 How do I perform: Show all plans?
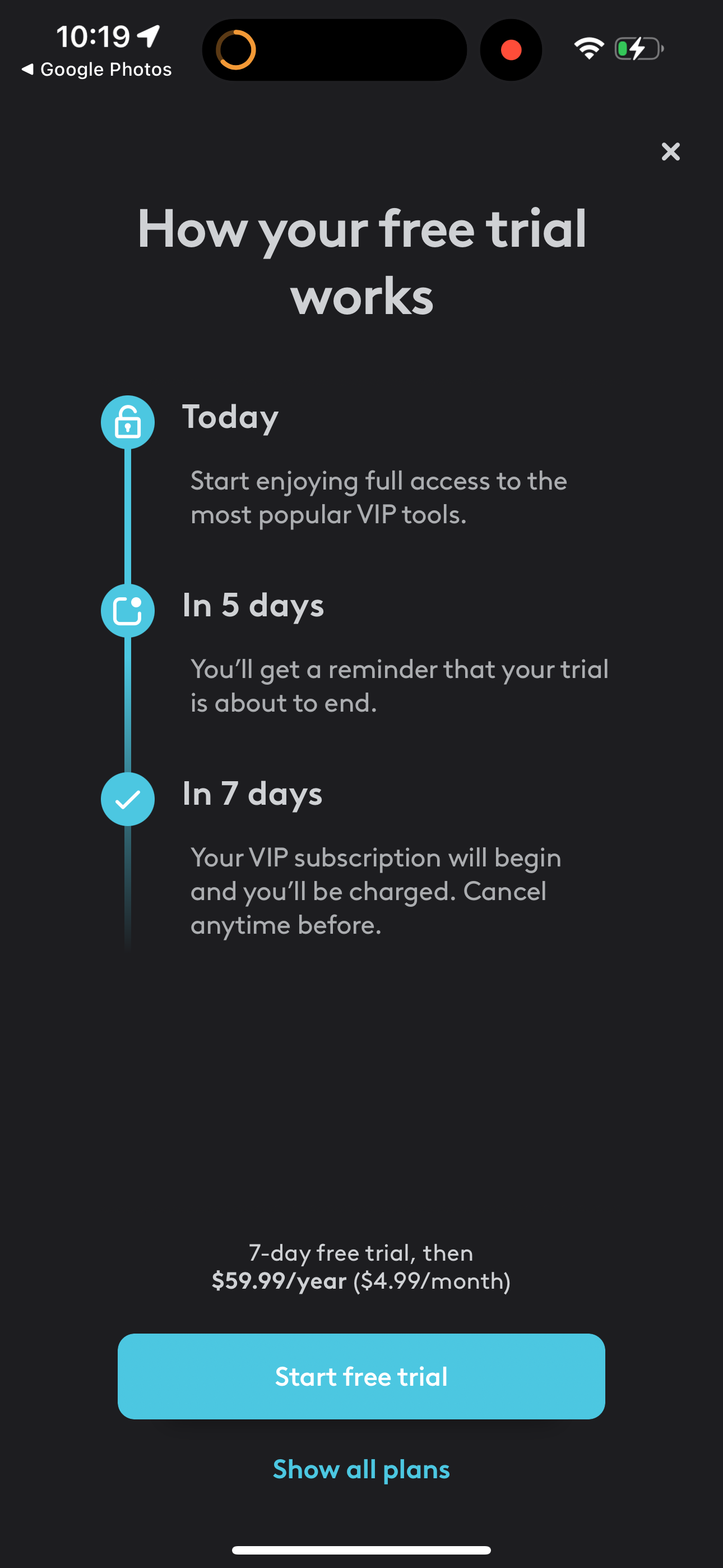tap(361, 1469)
